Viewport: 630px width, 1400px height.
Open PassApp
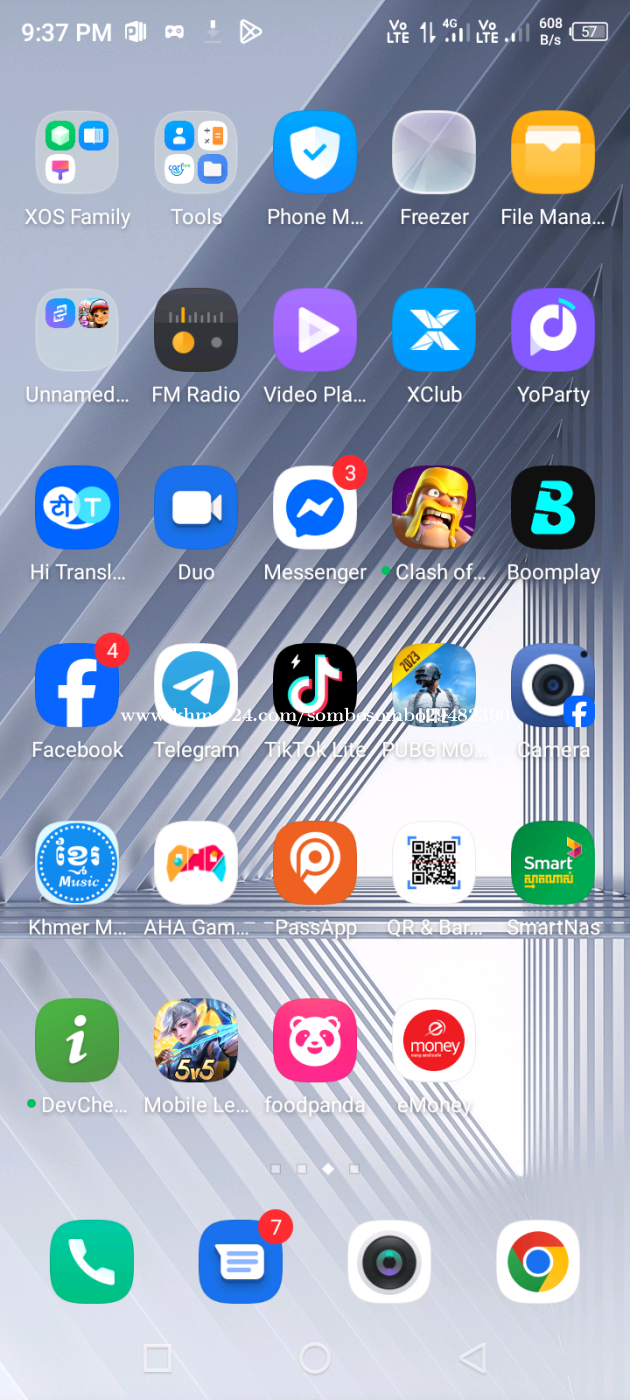(x=315, y=863)
